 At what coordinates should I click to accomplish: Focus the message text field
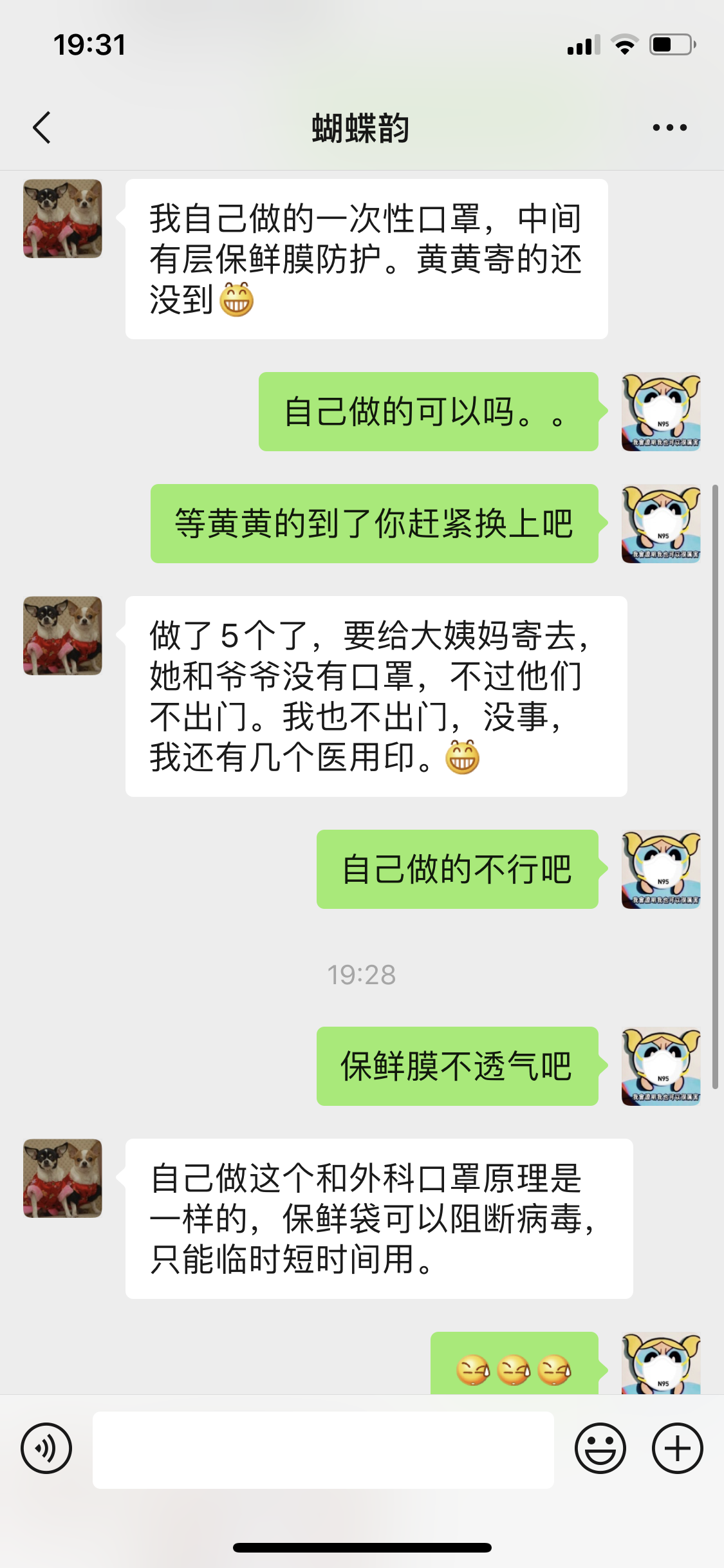pos(323,1450)
